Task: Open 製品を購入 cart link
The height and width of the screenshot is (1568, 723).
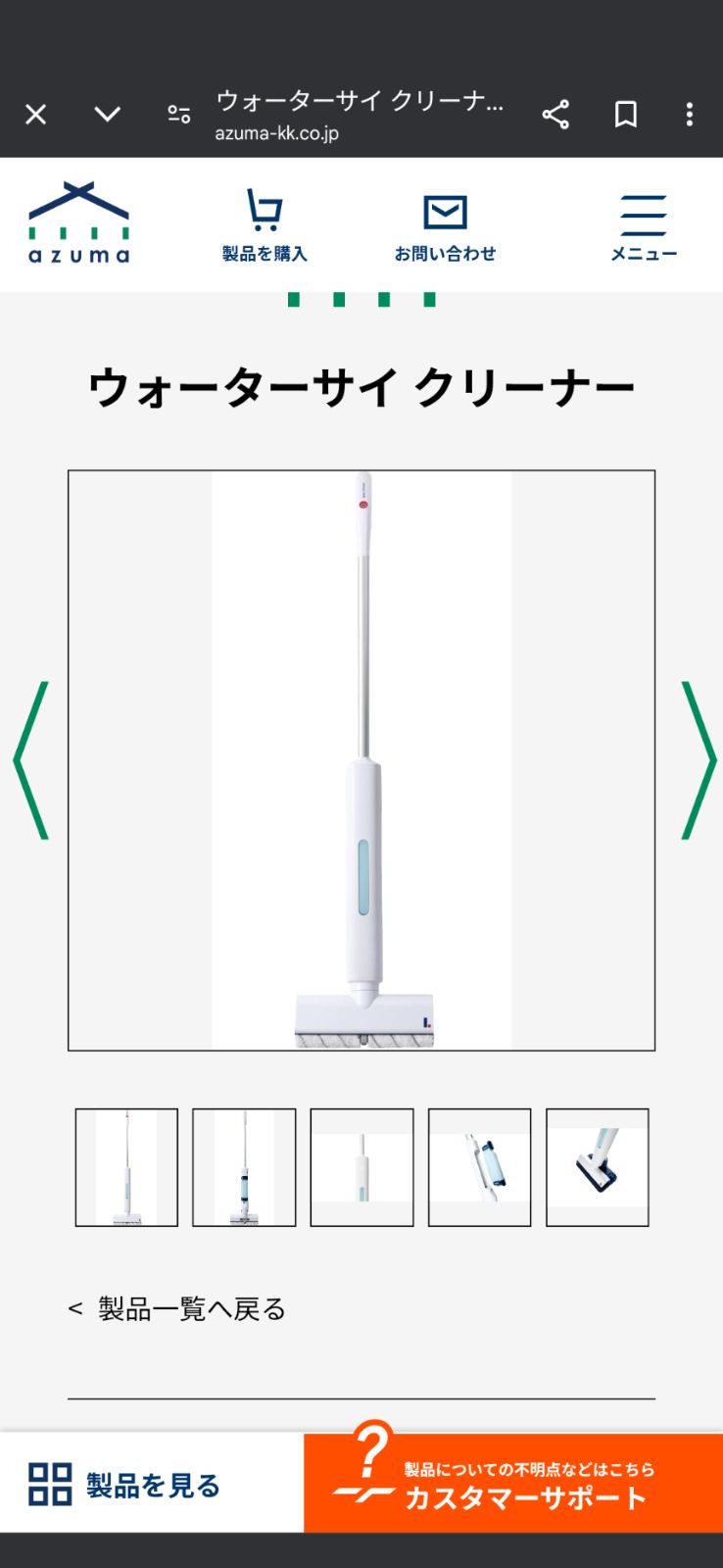Action: (x=265, y=226)
